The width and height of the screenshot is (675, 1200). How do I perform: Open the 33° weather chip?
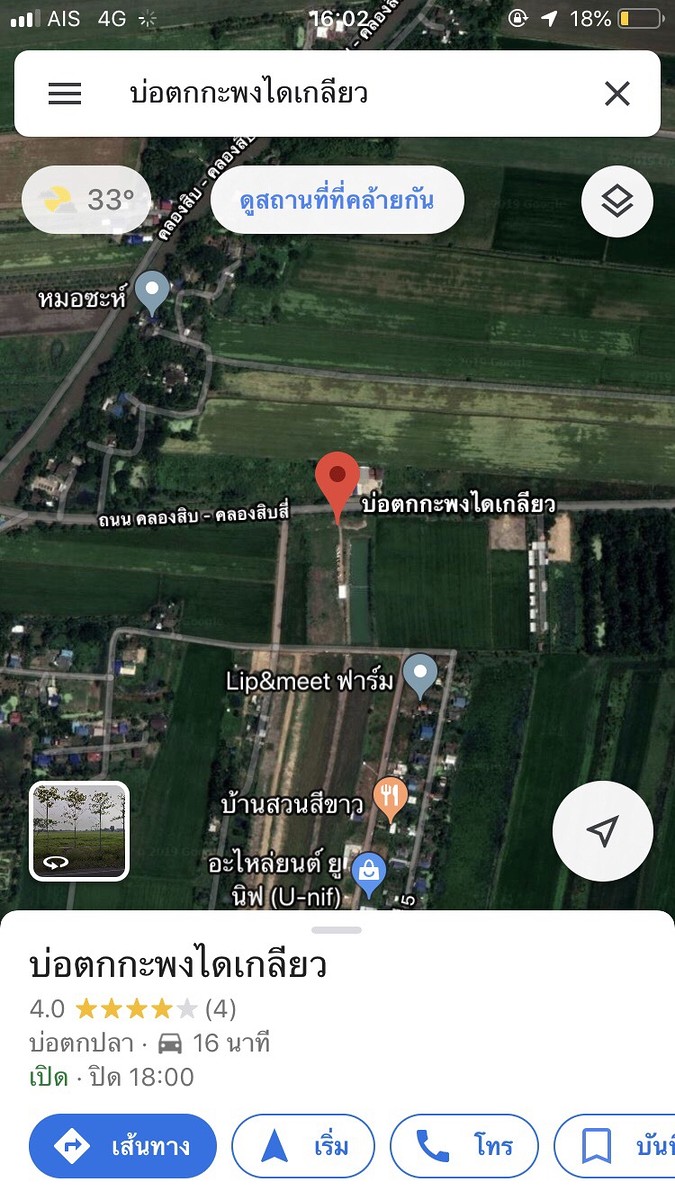87,200
